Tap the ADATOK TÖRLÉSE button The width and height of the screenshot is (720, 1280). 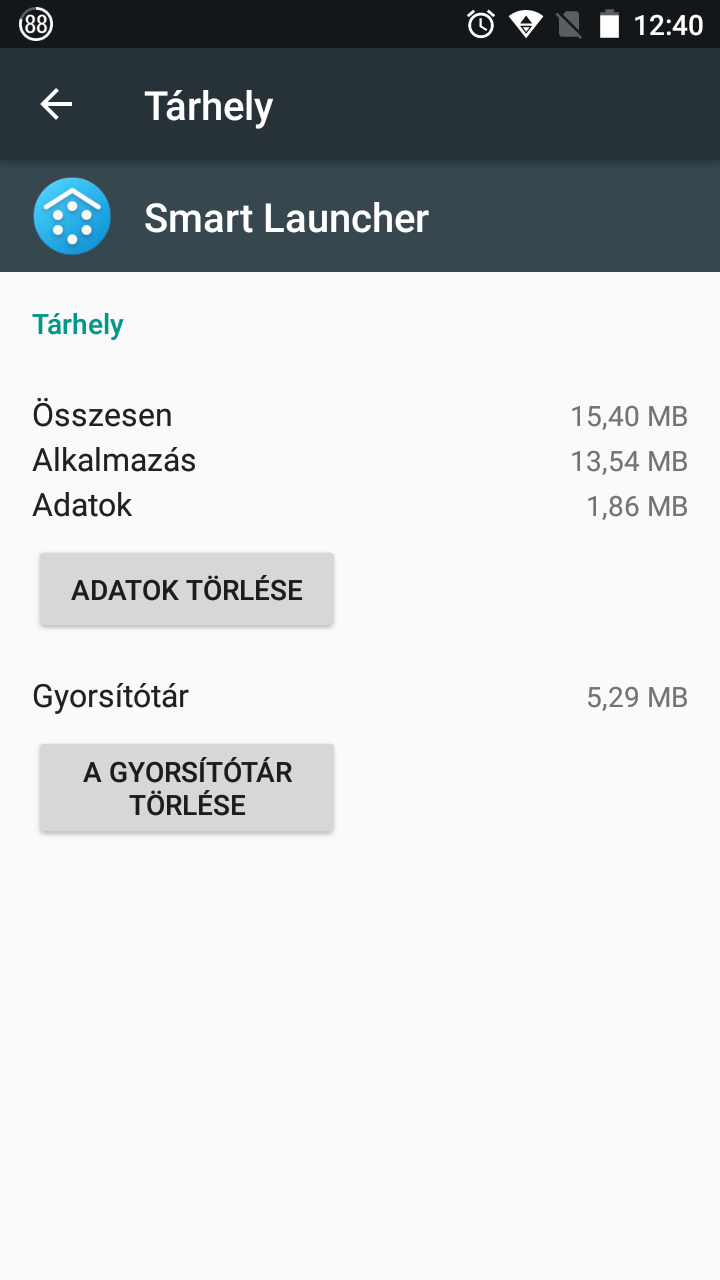pos(187,589)
